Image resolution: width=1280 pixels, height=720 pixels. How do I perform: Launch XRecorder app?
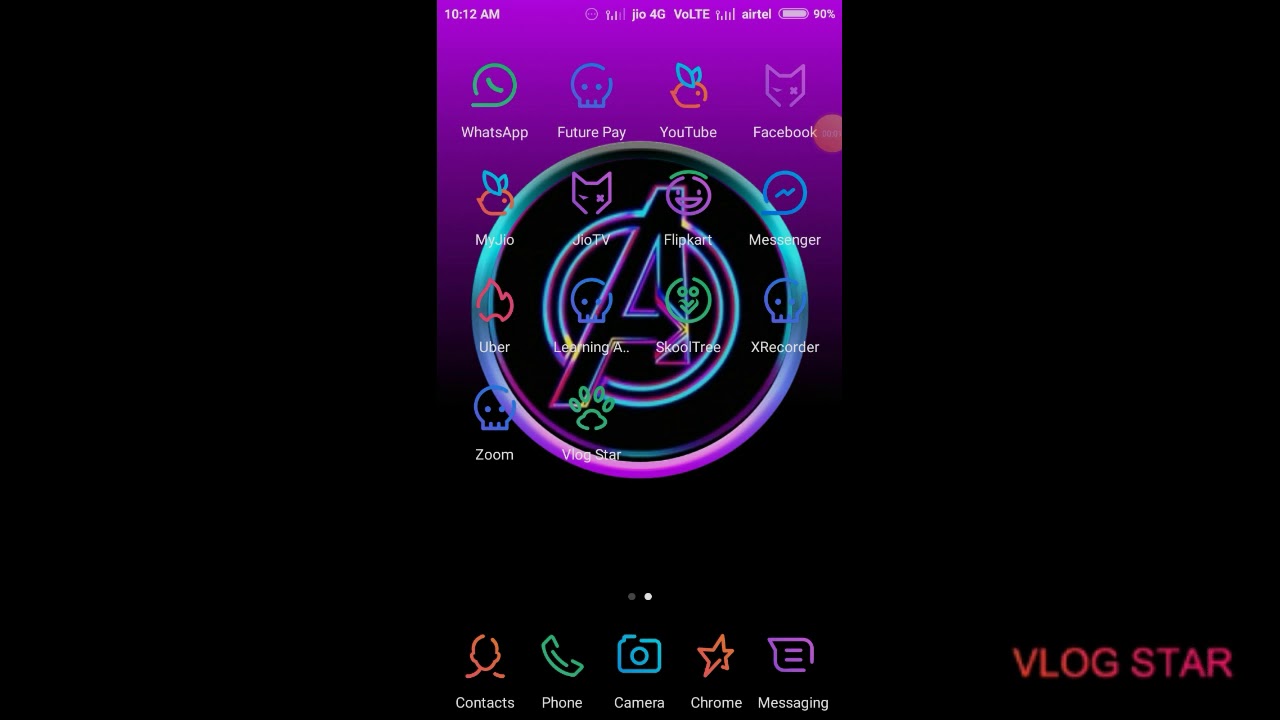click(x=785, y=302)
